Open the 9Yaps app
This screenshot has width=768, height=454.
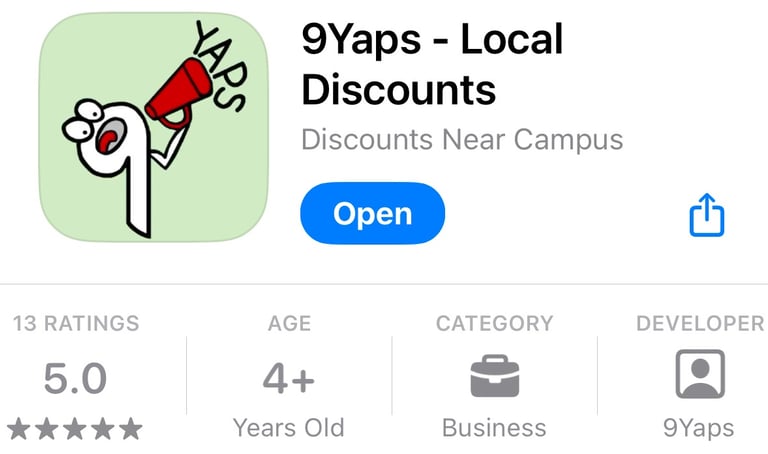click(x=372, y=213)
